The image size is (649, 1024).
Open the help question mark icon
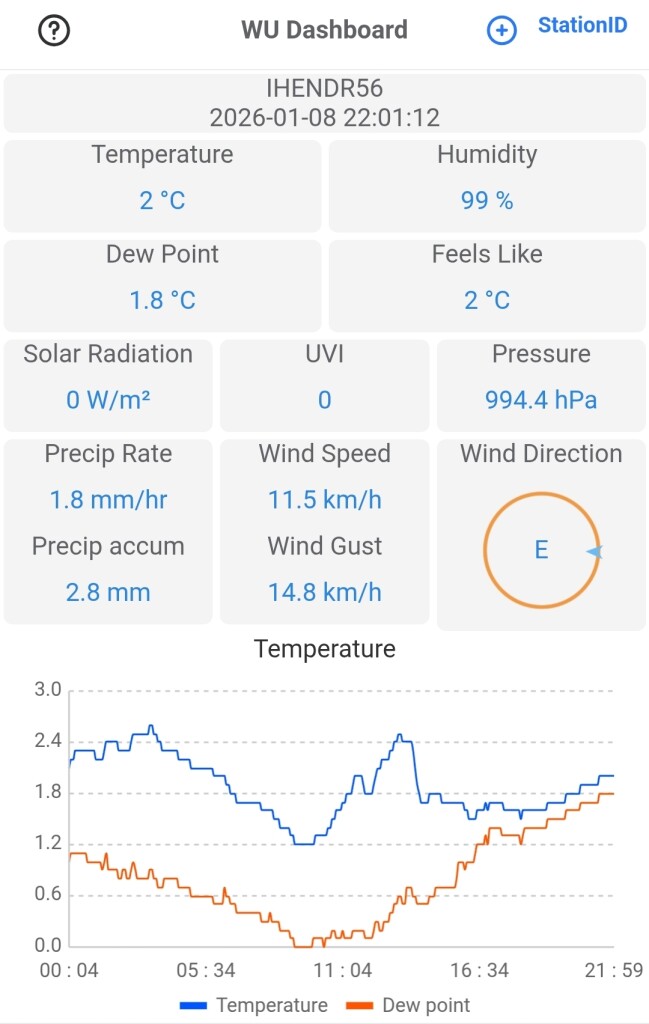point(54,31)
